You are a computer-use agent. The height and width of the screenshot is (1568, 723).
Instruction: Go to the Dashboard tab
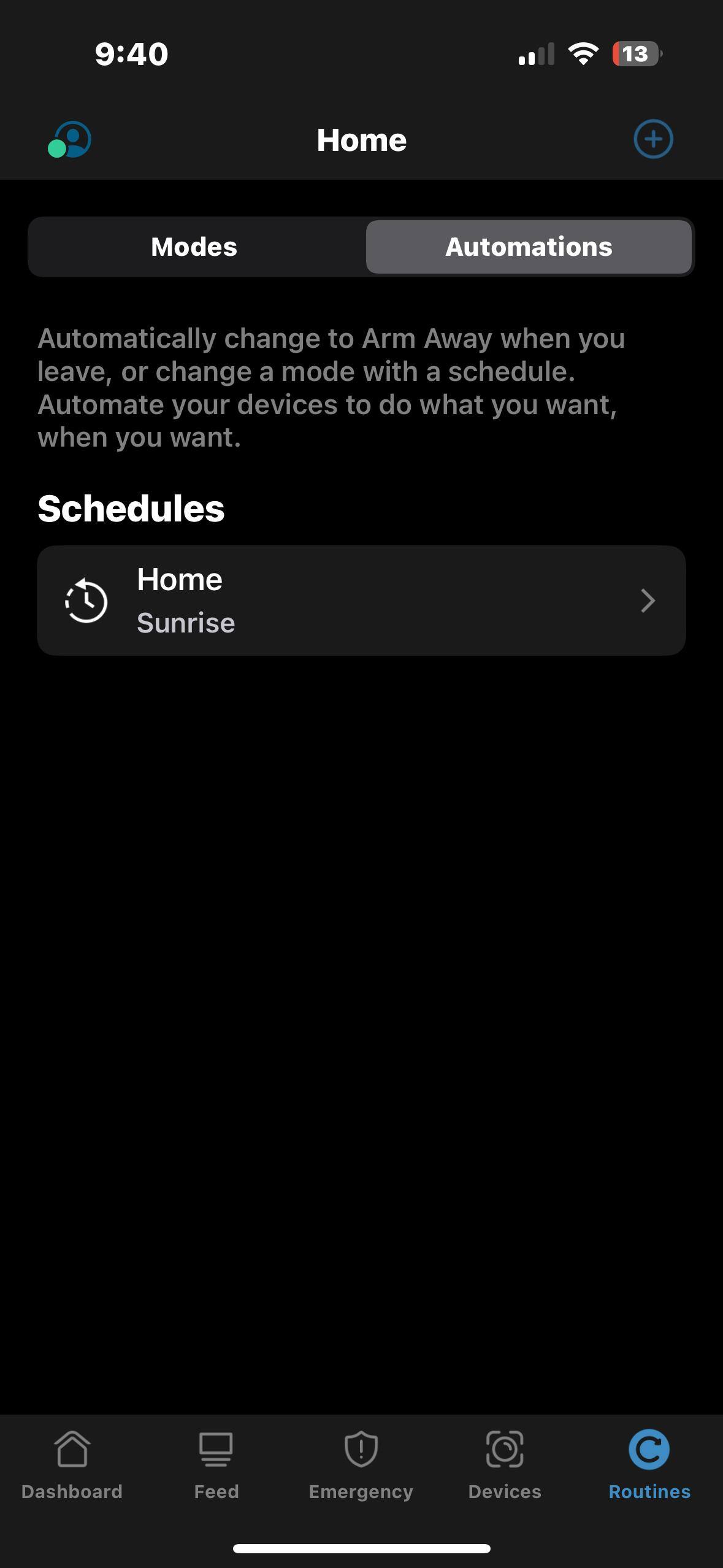pos(72,1464)
